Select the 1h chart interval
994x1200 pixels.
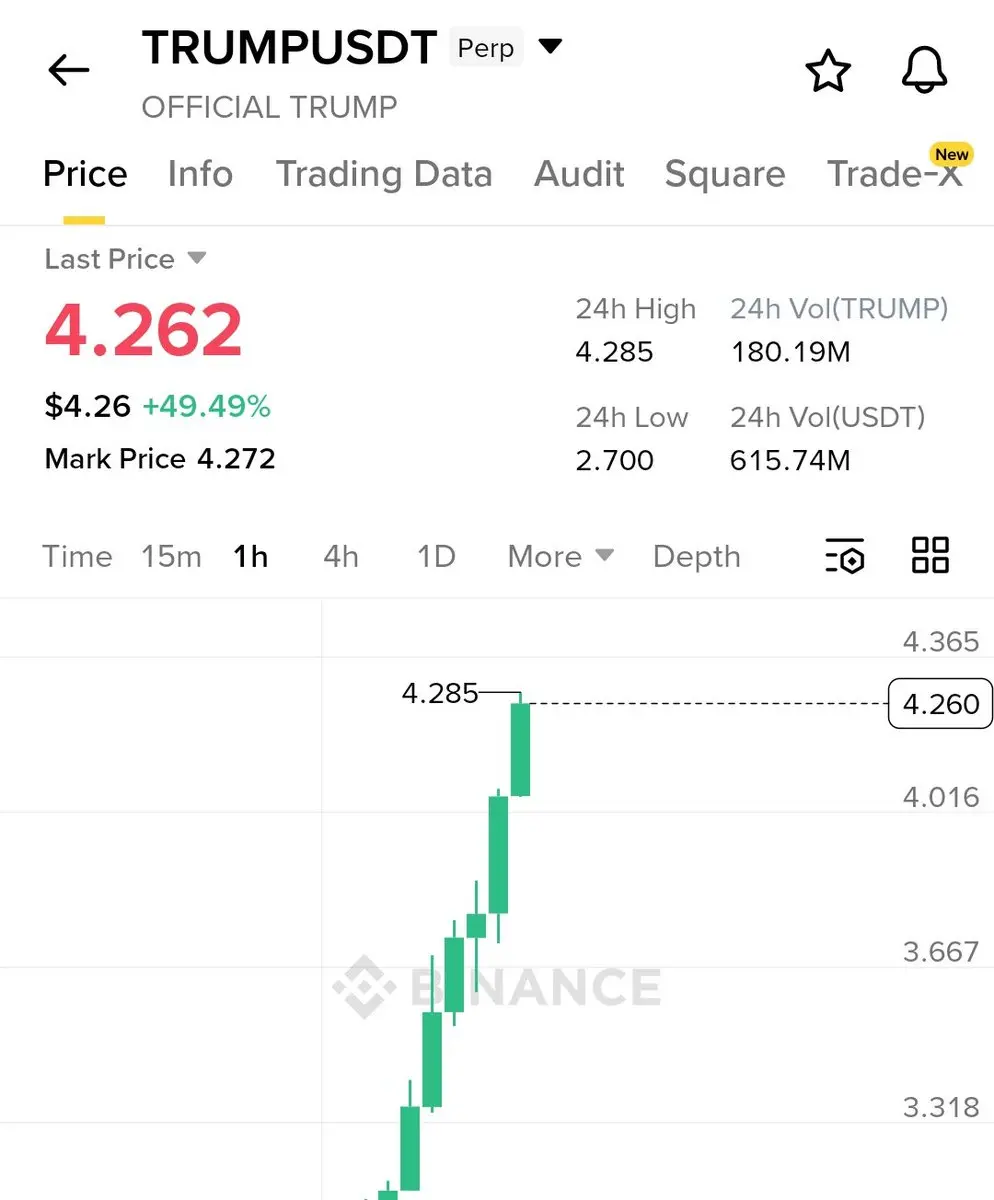click(x=250, y=556)
